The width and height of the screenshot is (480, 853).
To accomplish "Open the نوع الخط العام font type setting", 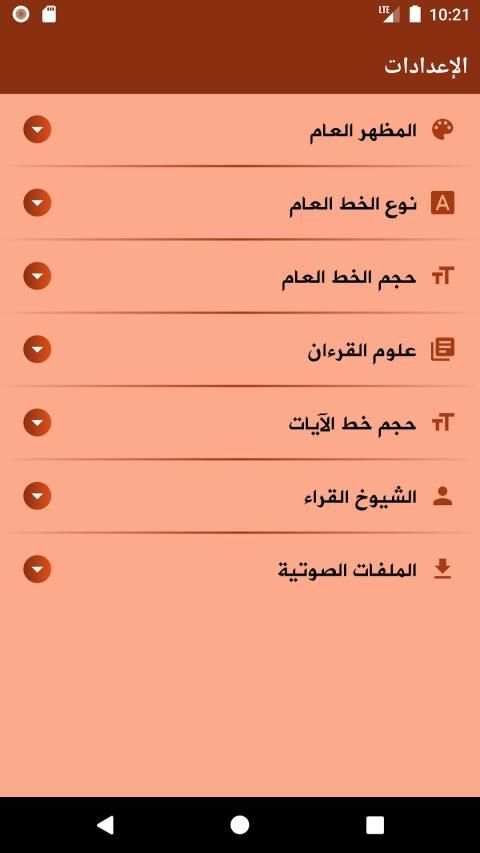I will tap(239, 203).
